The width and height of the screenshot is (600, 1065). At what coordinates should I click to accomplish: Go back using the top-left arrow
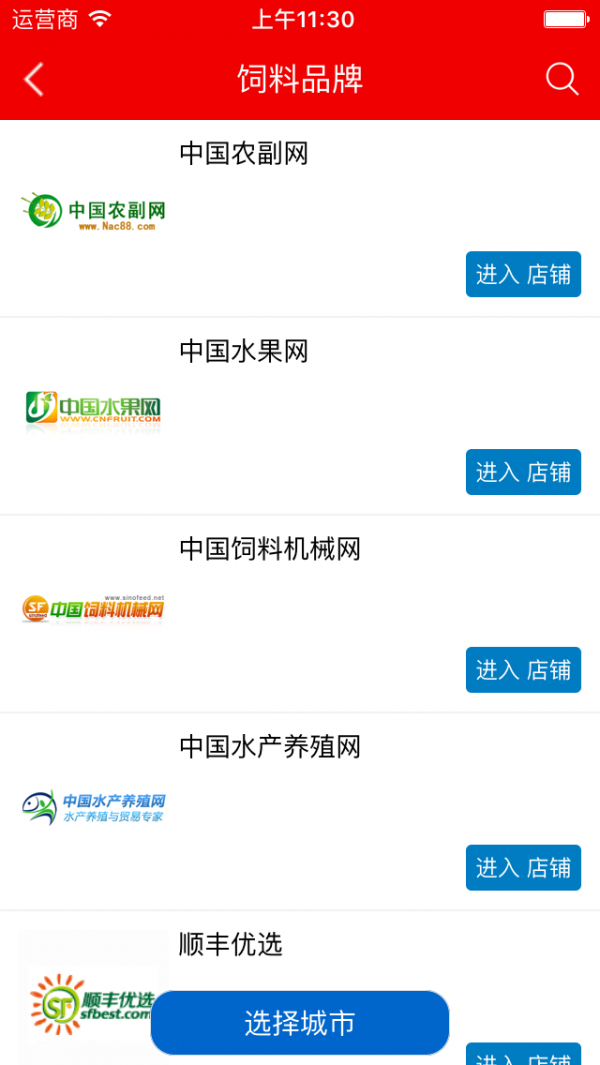pyautogui.click(x=34, y=79)
